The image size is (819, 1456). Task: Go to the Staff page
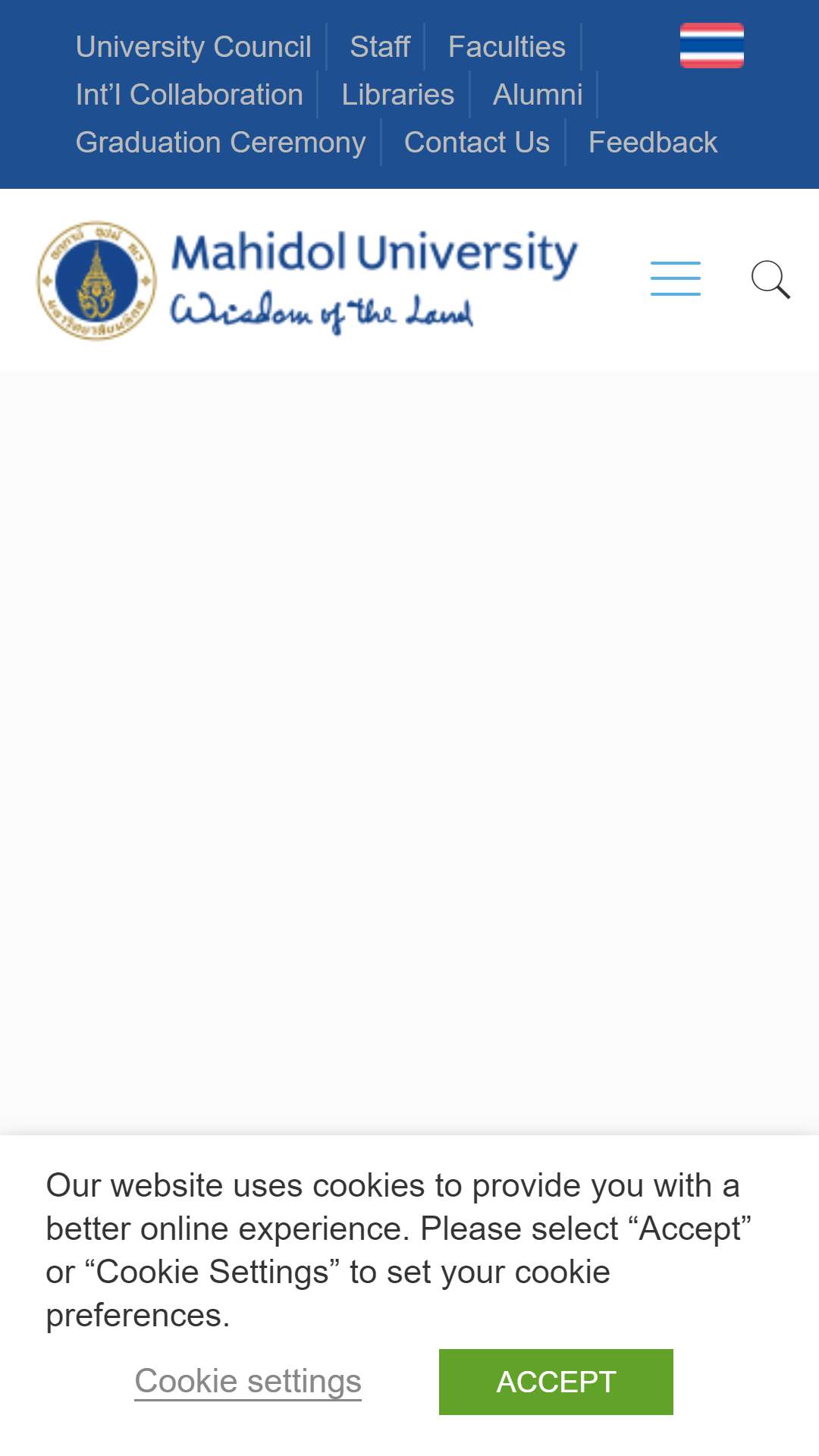coord(379,47)
